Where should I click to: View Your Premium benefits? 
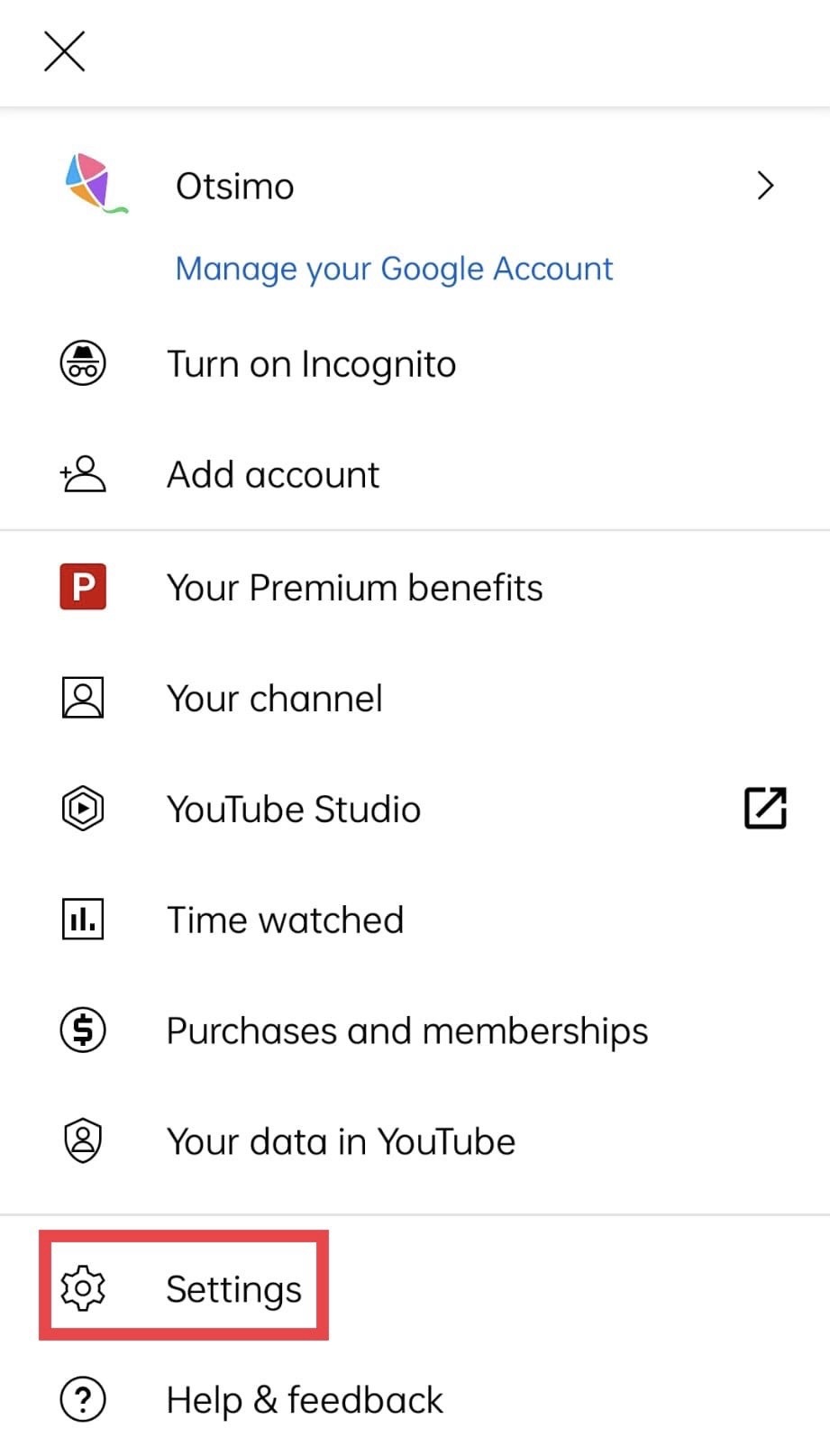pyautogui.click(x=354, y=588)
